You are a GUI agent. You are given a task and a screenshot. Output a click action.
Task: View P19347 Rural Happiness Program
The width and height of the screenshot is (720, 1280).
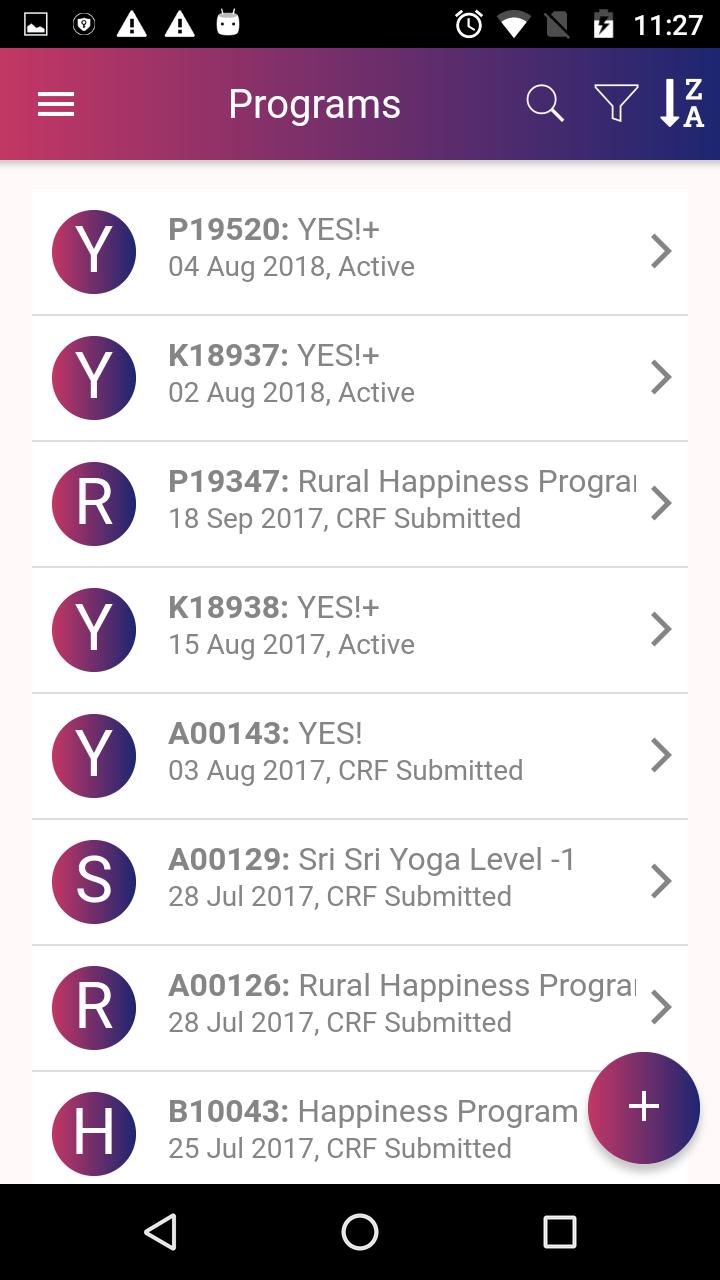pyautogui.click(x=360, y=504)
